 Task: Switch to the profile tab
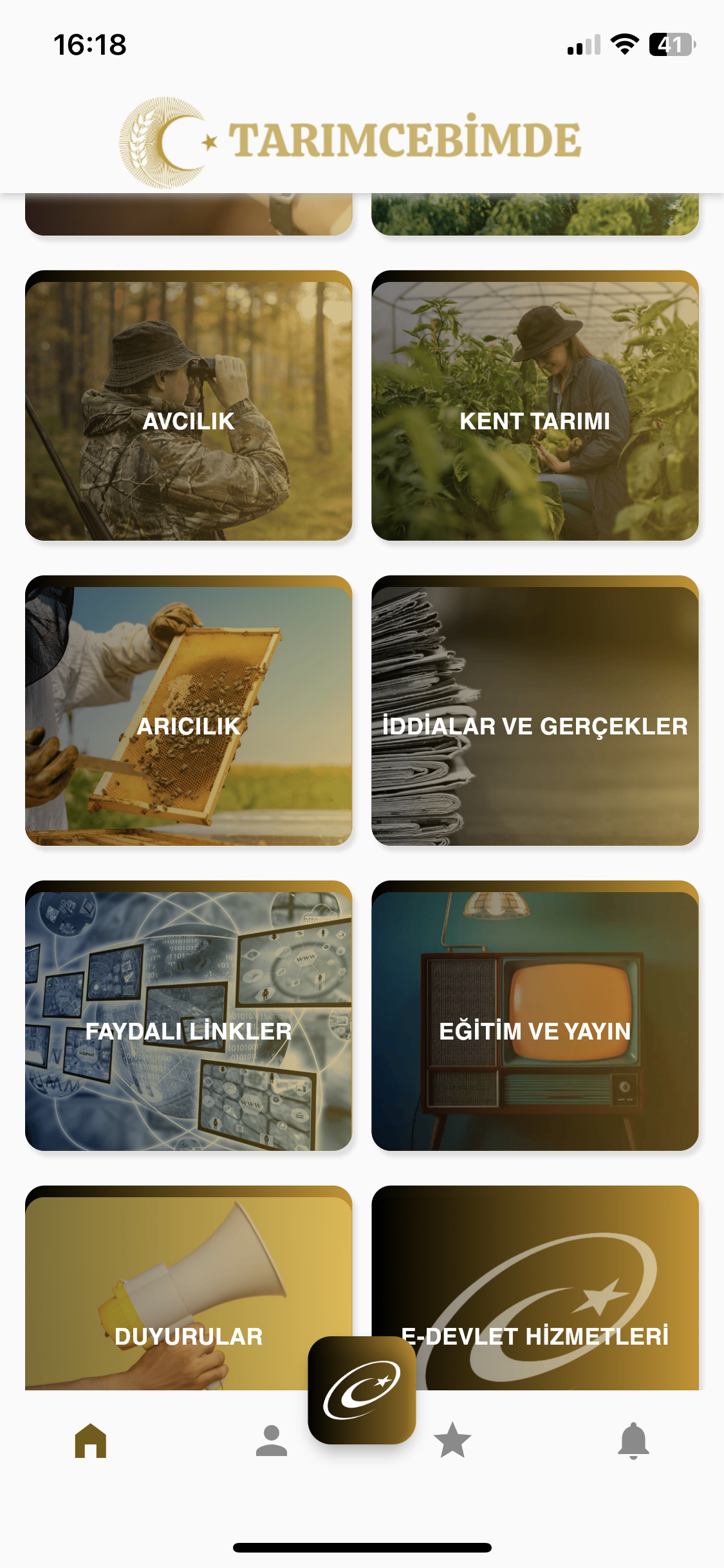pyautogui.click(x=272, y=1441)
